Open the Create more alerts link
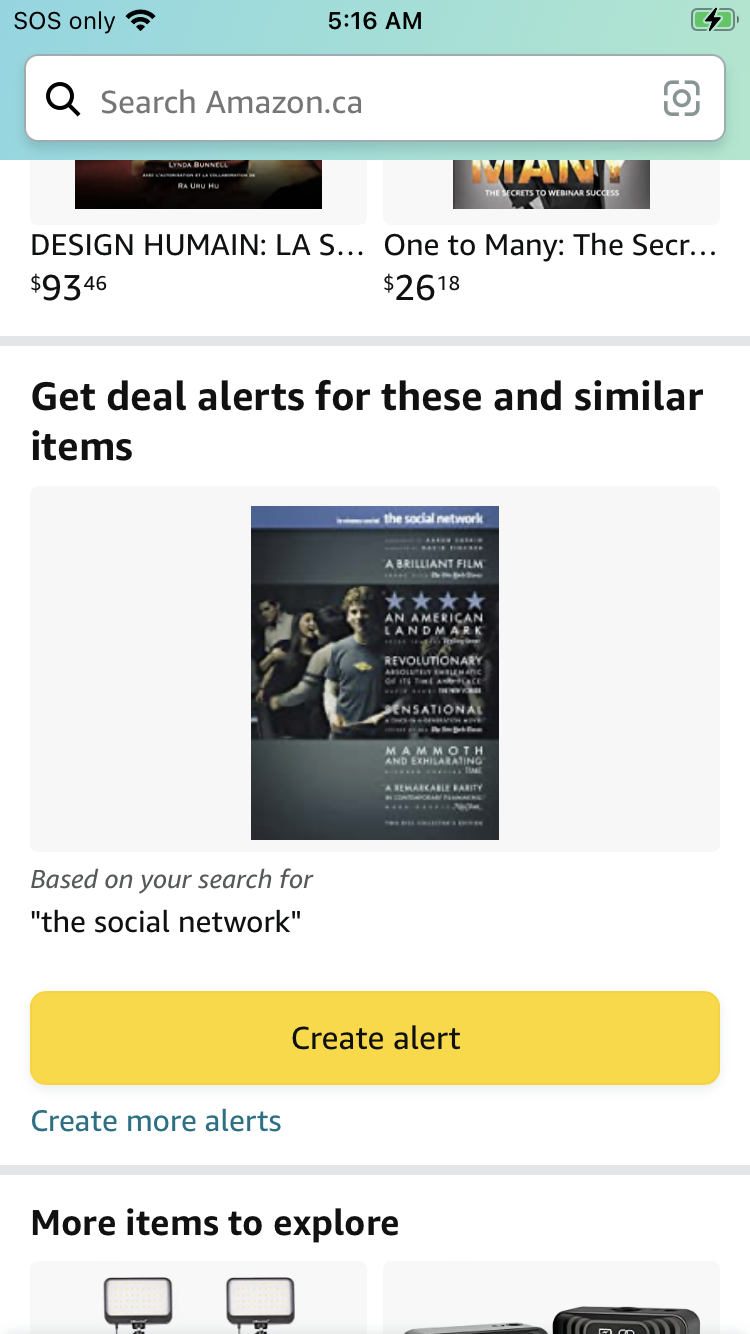Image resolution: width=750 pixels, height=1334 pixels. point(156,1121)
